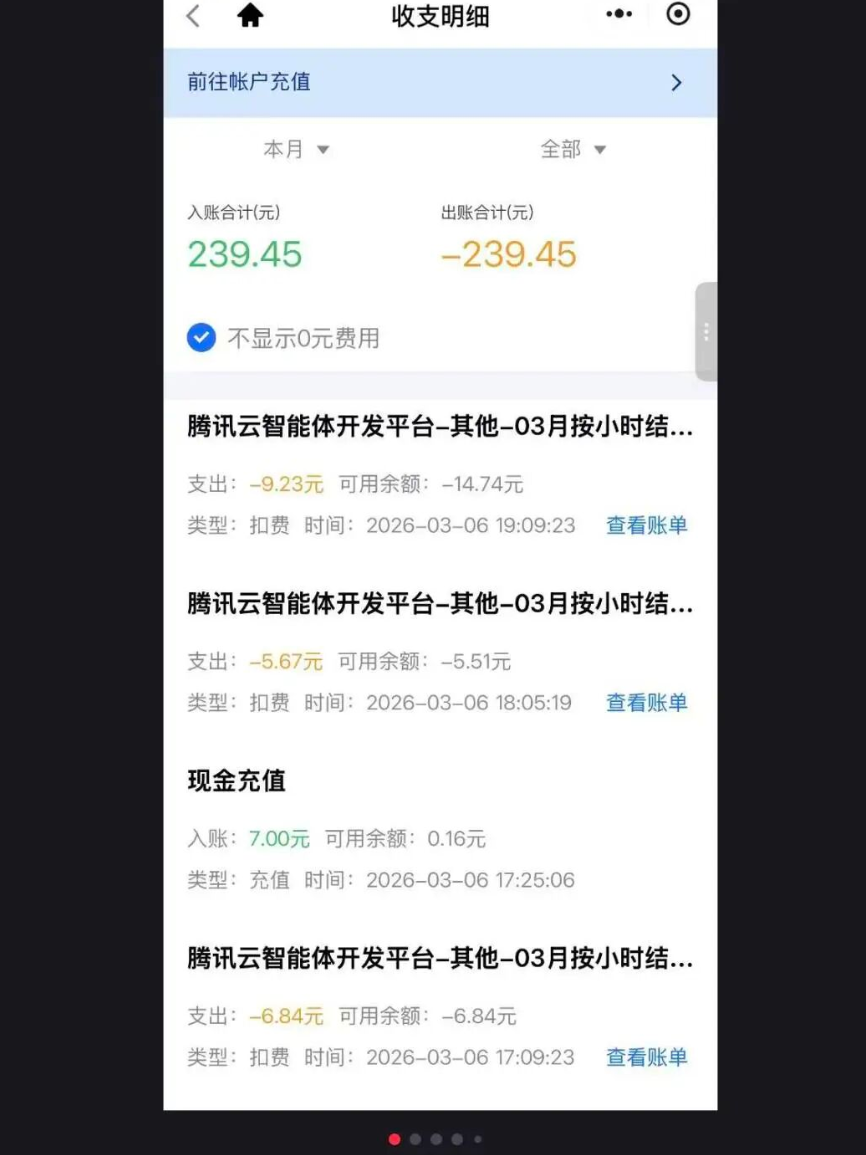This screenshot has height=1155, width=866.
Task: Select the 现金充值 transaction entry
Action: [236, 781]
